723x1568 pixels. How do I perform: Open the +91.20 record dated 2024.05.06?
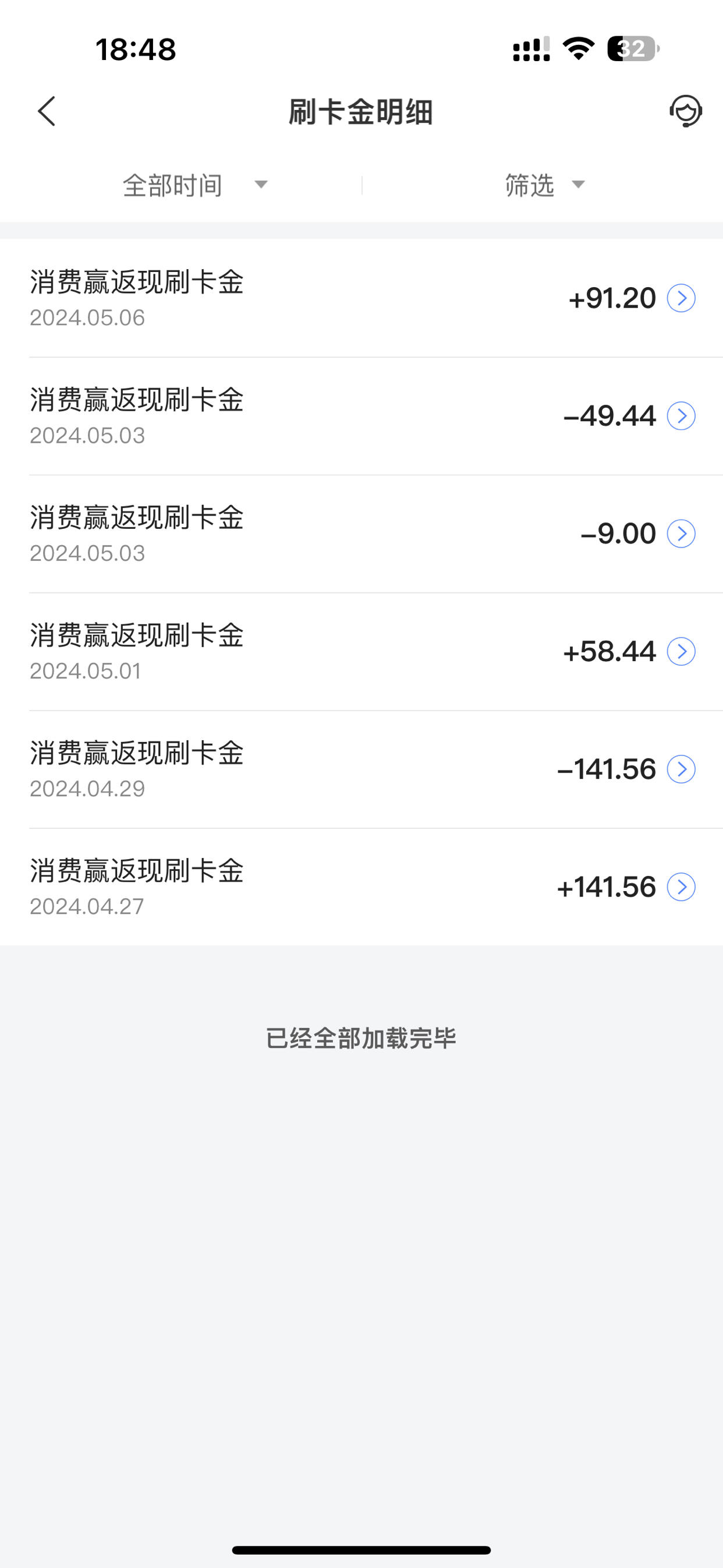tap(361, 298)
